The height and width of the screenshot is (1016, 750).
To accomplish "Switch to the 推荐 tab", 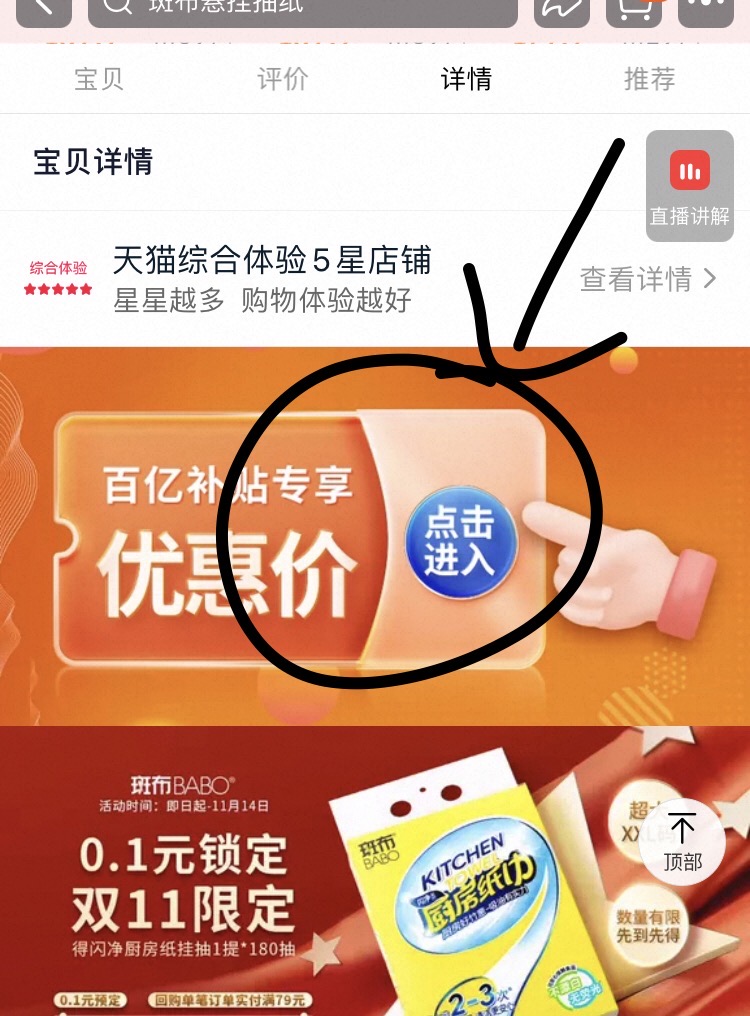I will point(650,79).
